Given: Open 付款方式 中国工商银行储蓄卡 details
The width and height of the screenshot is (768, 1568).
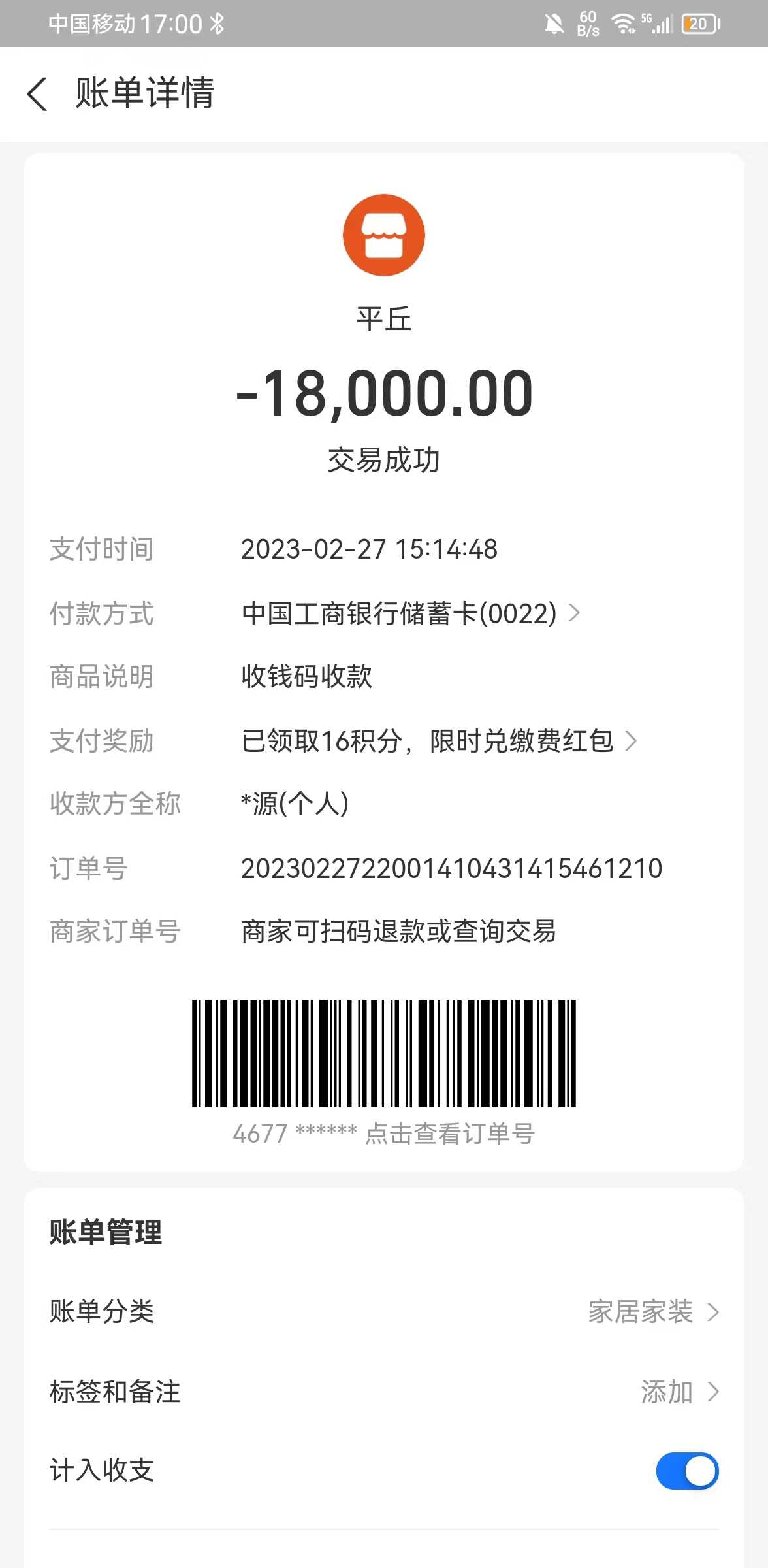Looking at the screenshot, I should pyautogui.click(x=410, y=613).
